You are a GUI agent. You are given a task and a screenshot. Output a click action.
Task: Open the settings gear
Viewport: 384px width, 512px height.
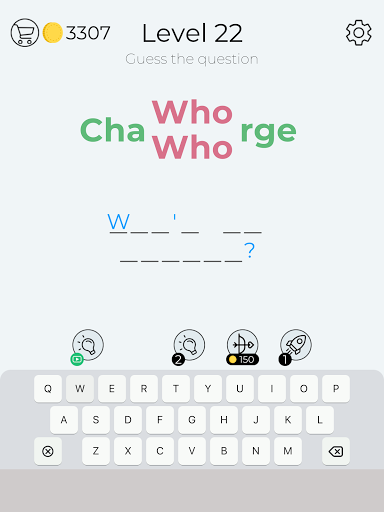tap(359, 33)
